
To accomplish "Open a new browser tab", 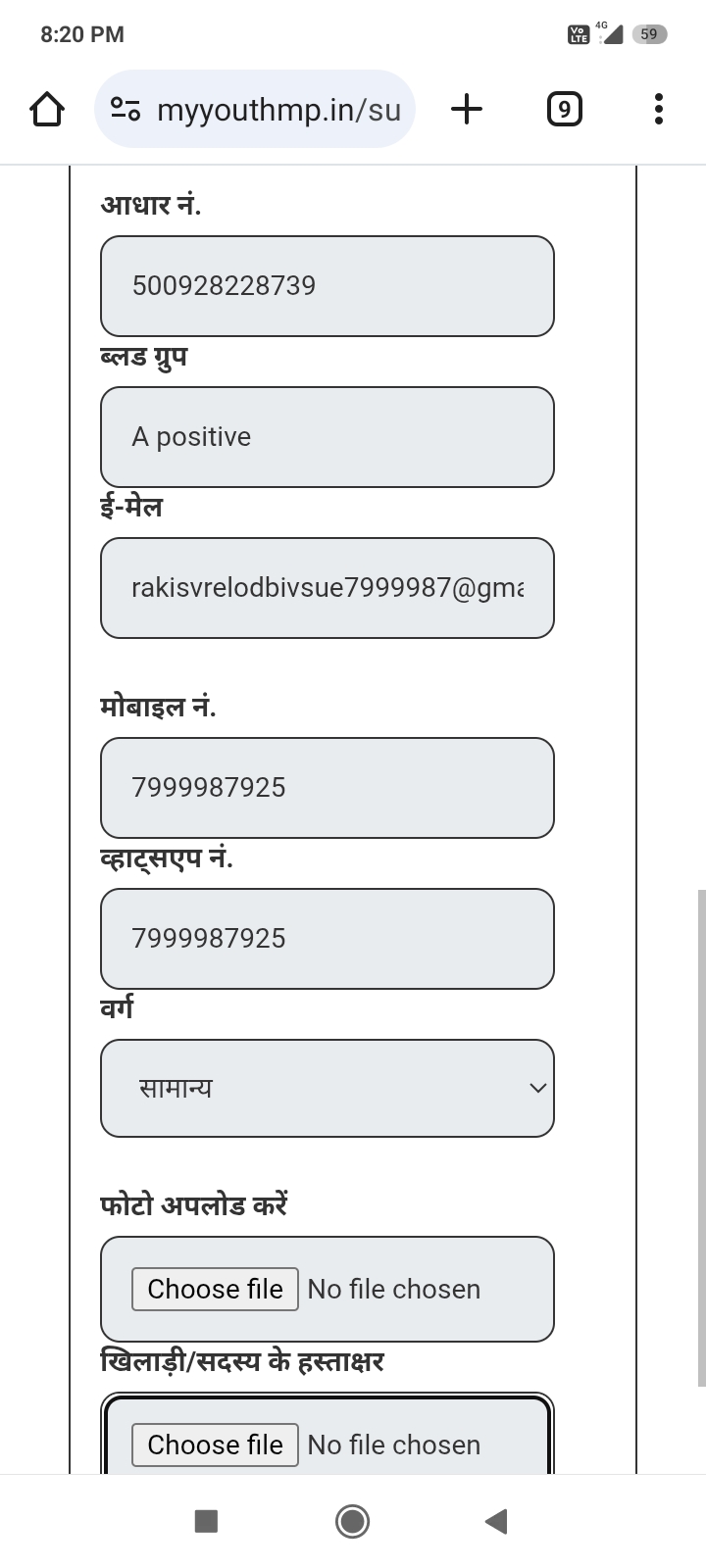I will pyautogui.click(x=467, y=109).
